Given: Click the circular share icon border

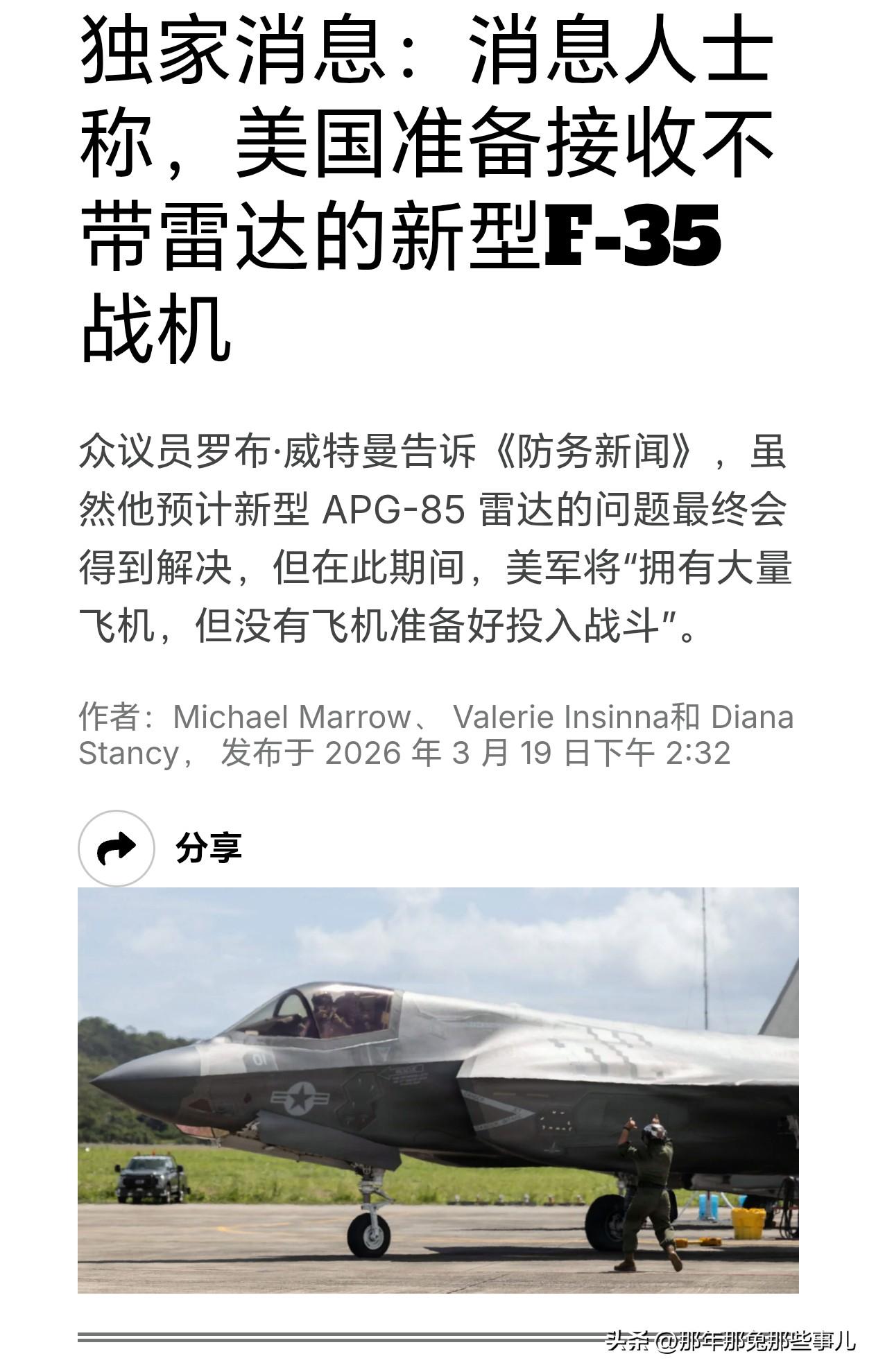Looking at the screenshot, I should tap(117, 846).
